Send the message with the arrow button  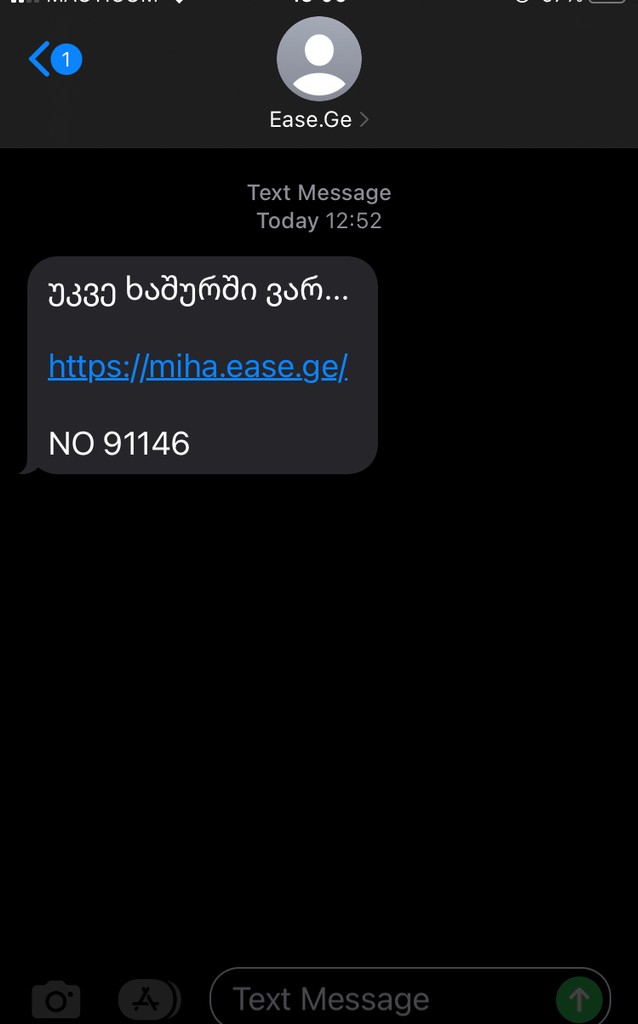coord(579,998)
